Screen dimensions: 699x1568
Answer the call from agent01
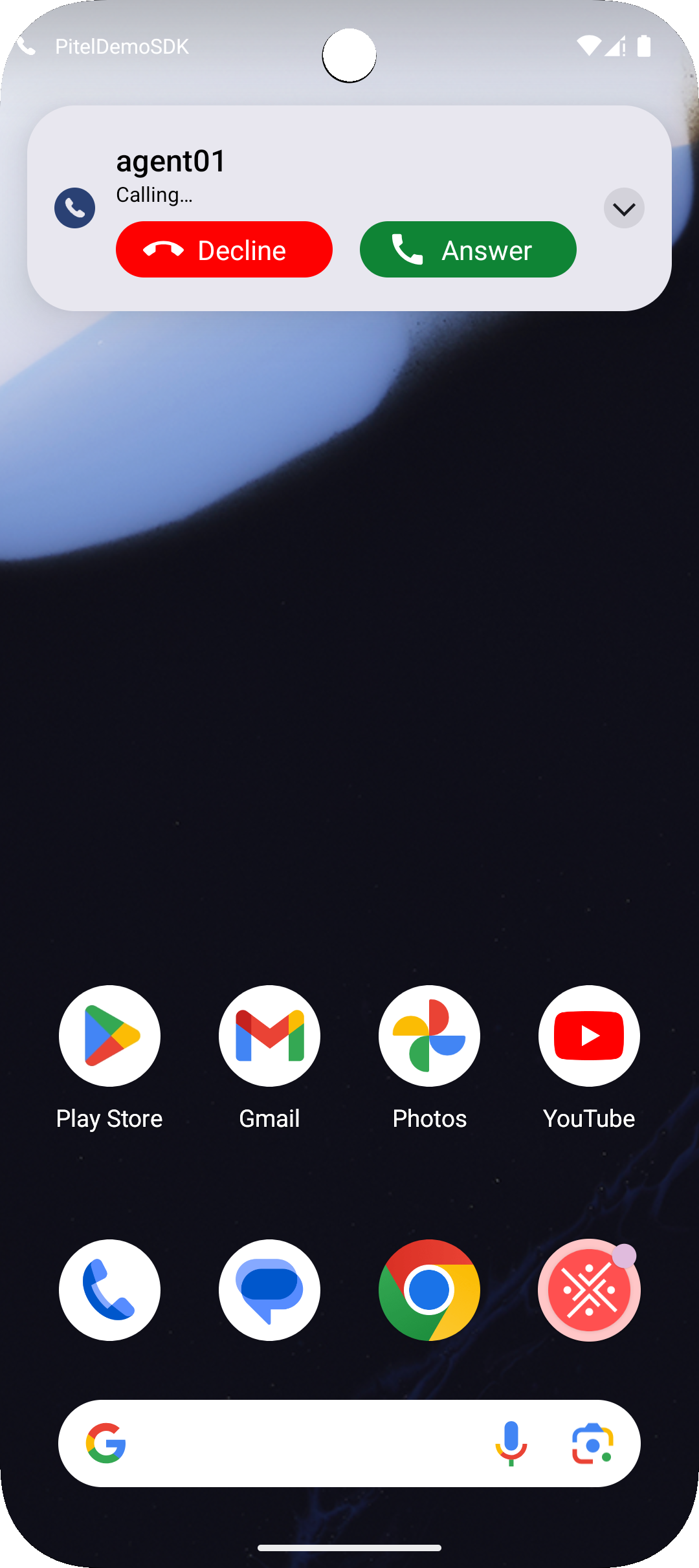(468, 250)
